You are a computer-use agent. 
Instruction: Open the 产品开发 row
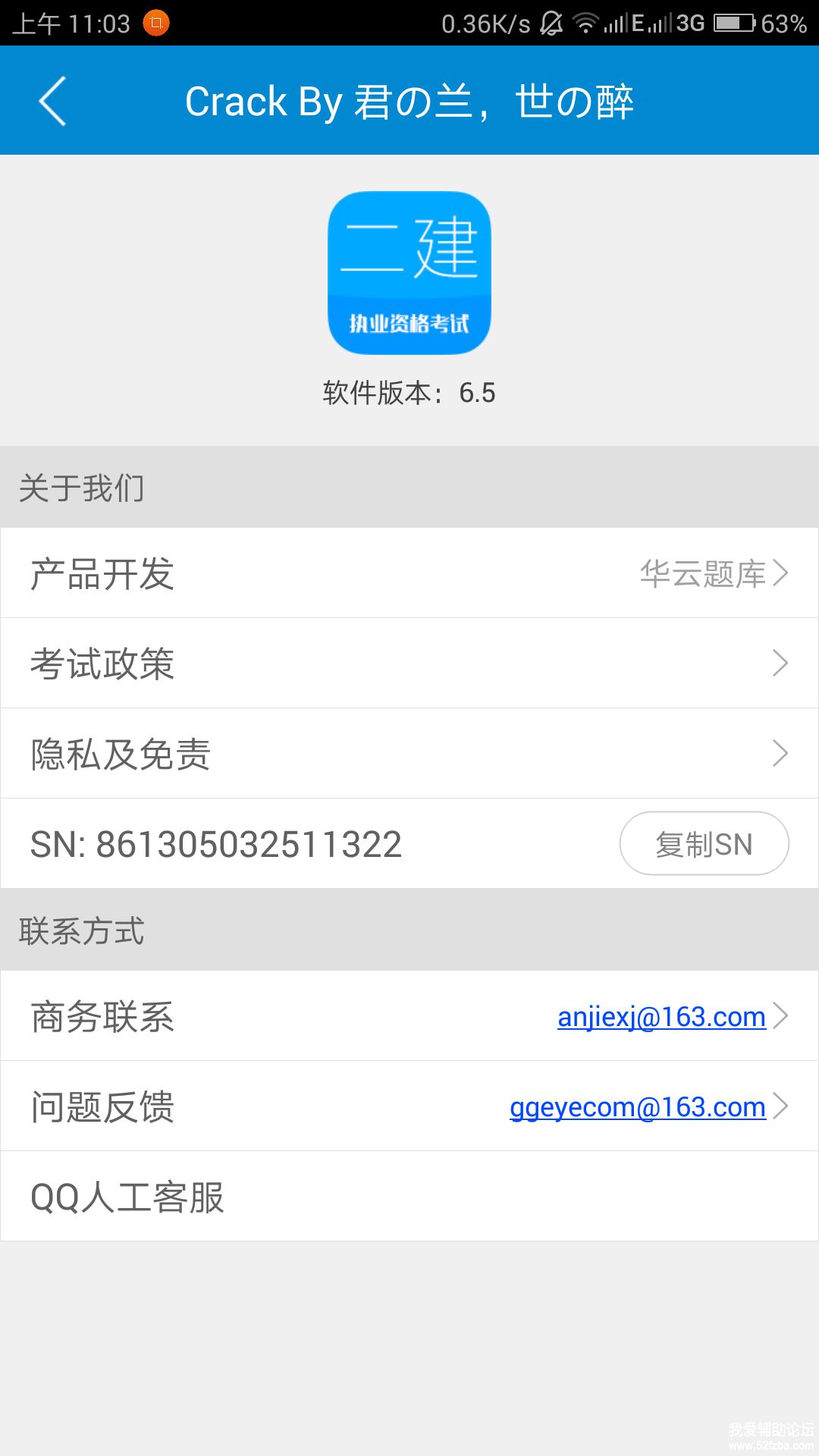[409, 573]
